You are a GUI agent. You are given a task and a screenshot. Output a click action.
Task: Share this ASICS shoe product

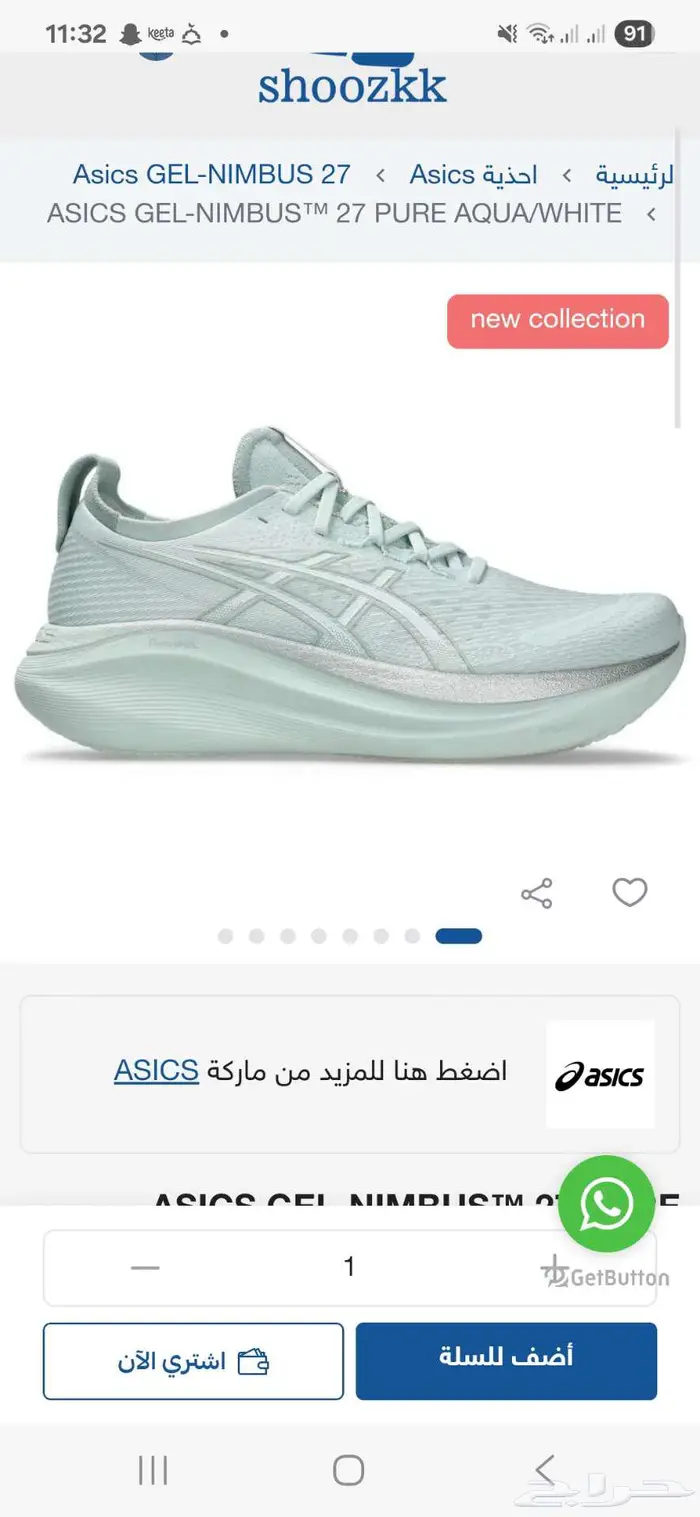[x=537, y=893]
